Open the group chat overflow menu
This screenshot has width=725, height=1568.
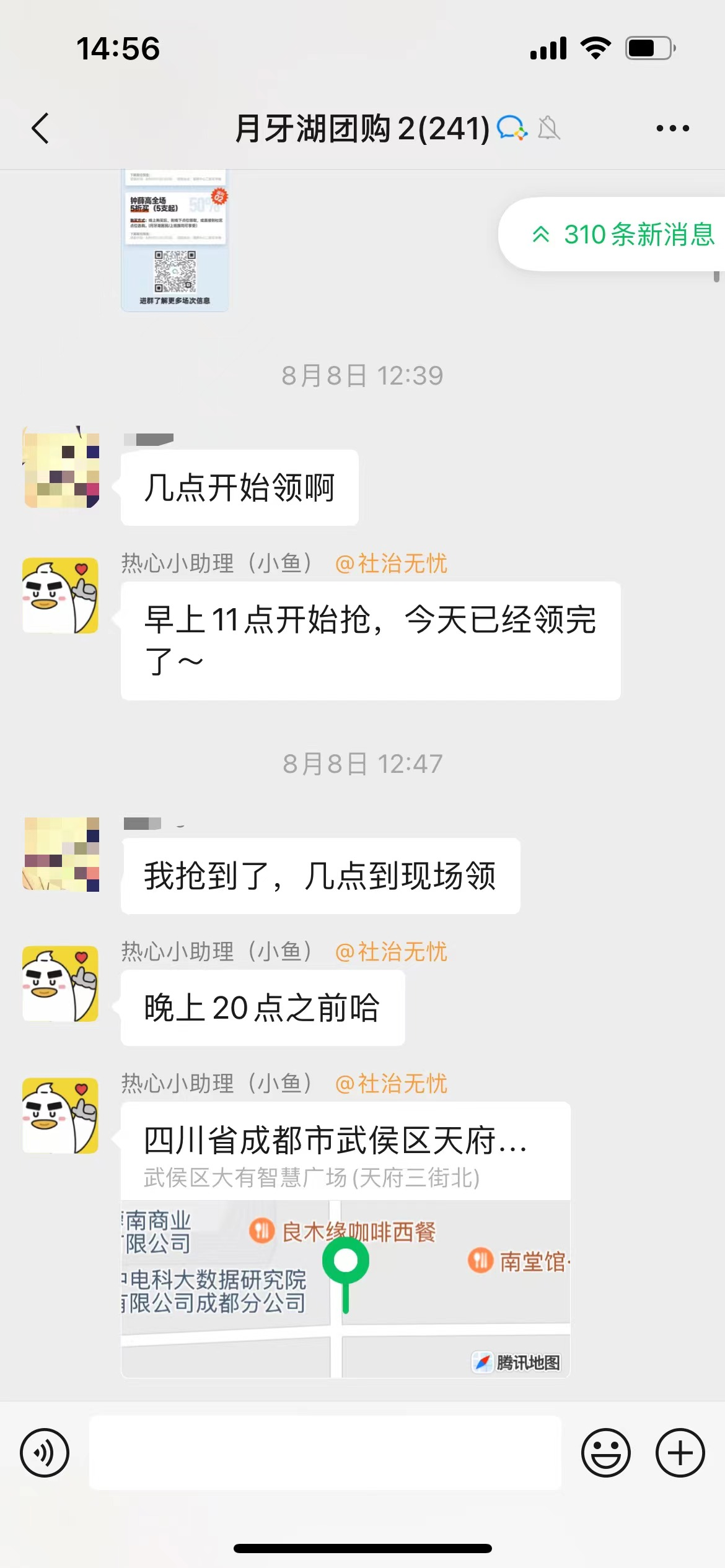[672, 129]
